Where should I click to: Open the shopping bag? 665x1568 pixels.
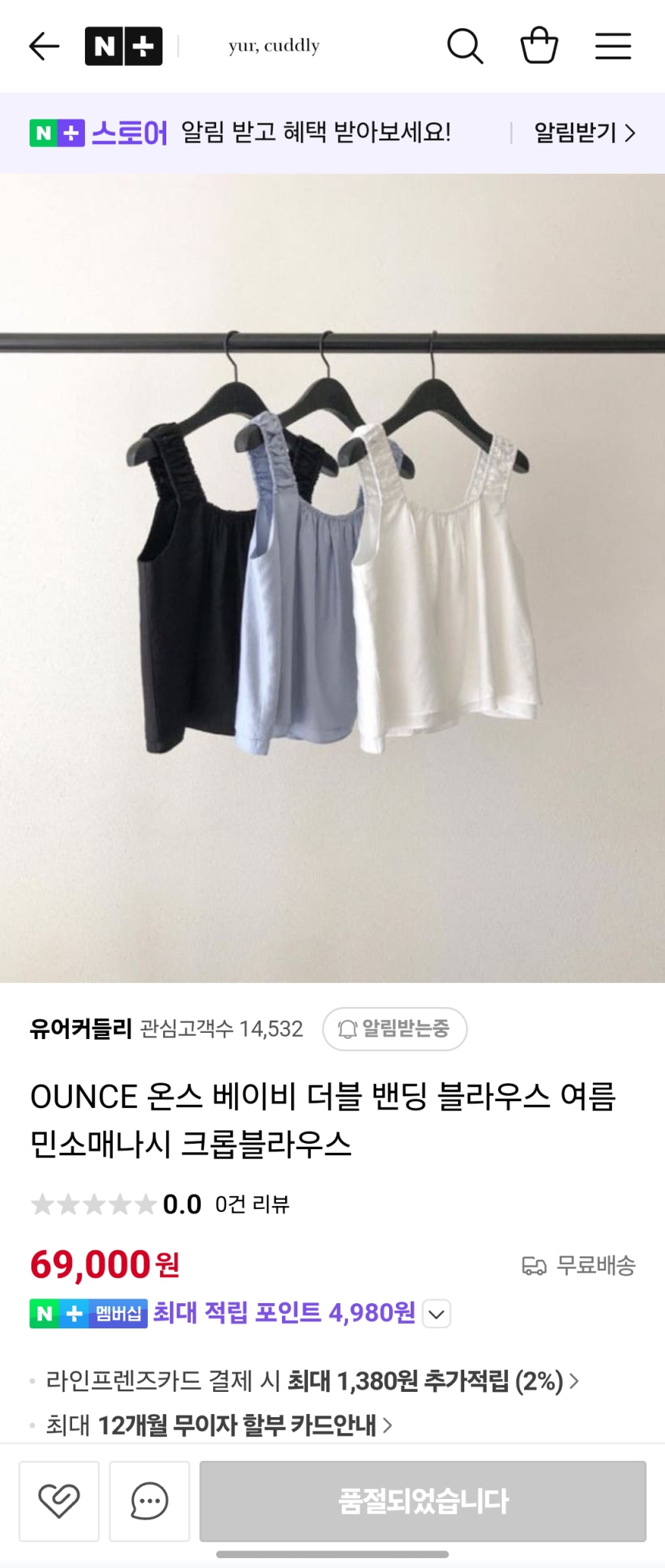pos(539,46)
